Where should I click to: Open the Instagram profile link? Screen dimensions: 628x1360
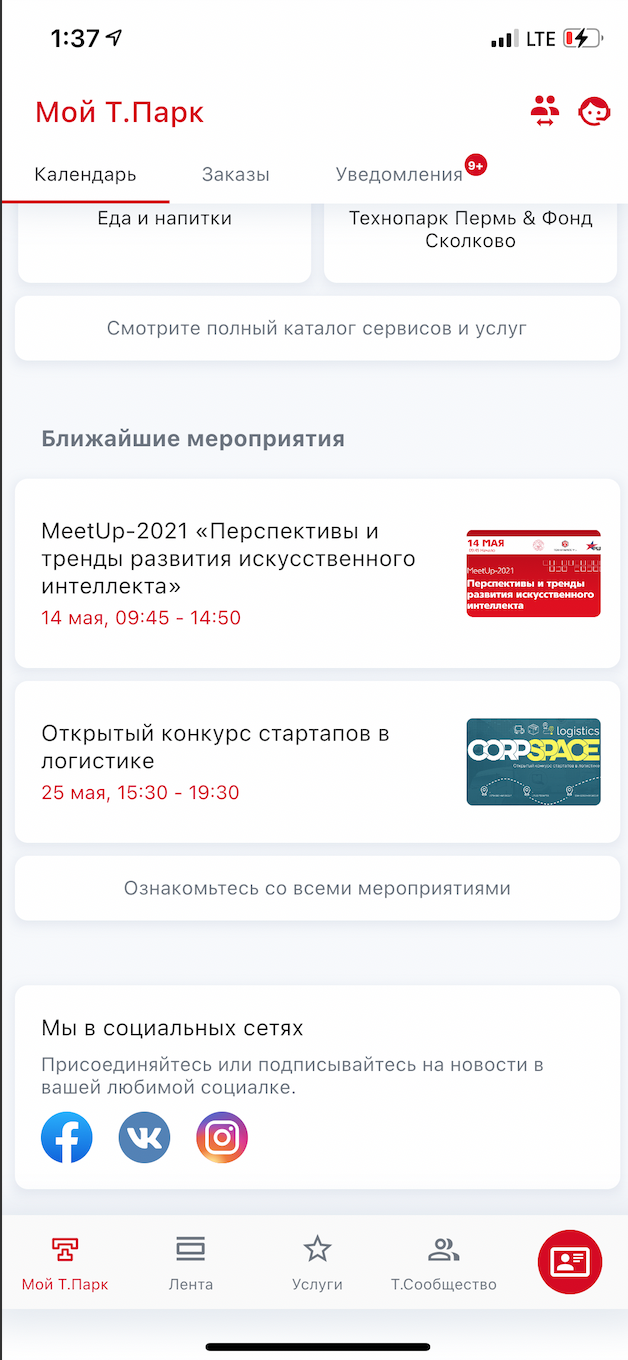pyautogui.click(x=222, y=1138)
